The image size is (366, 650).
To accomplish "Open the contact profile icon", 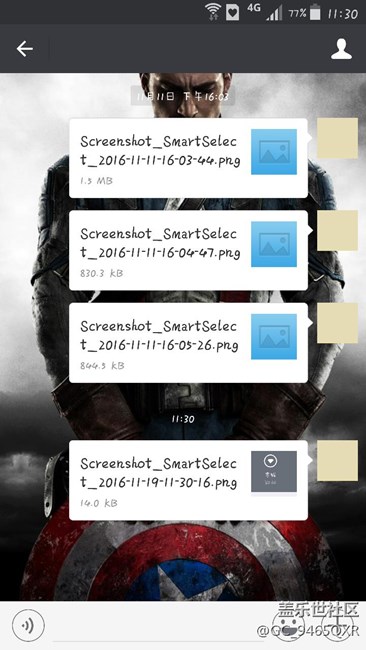I will (x=341, y=49).
